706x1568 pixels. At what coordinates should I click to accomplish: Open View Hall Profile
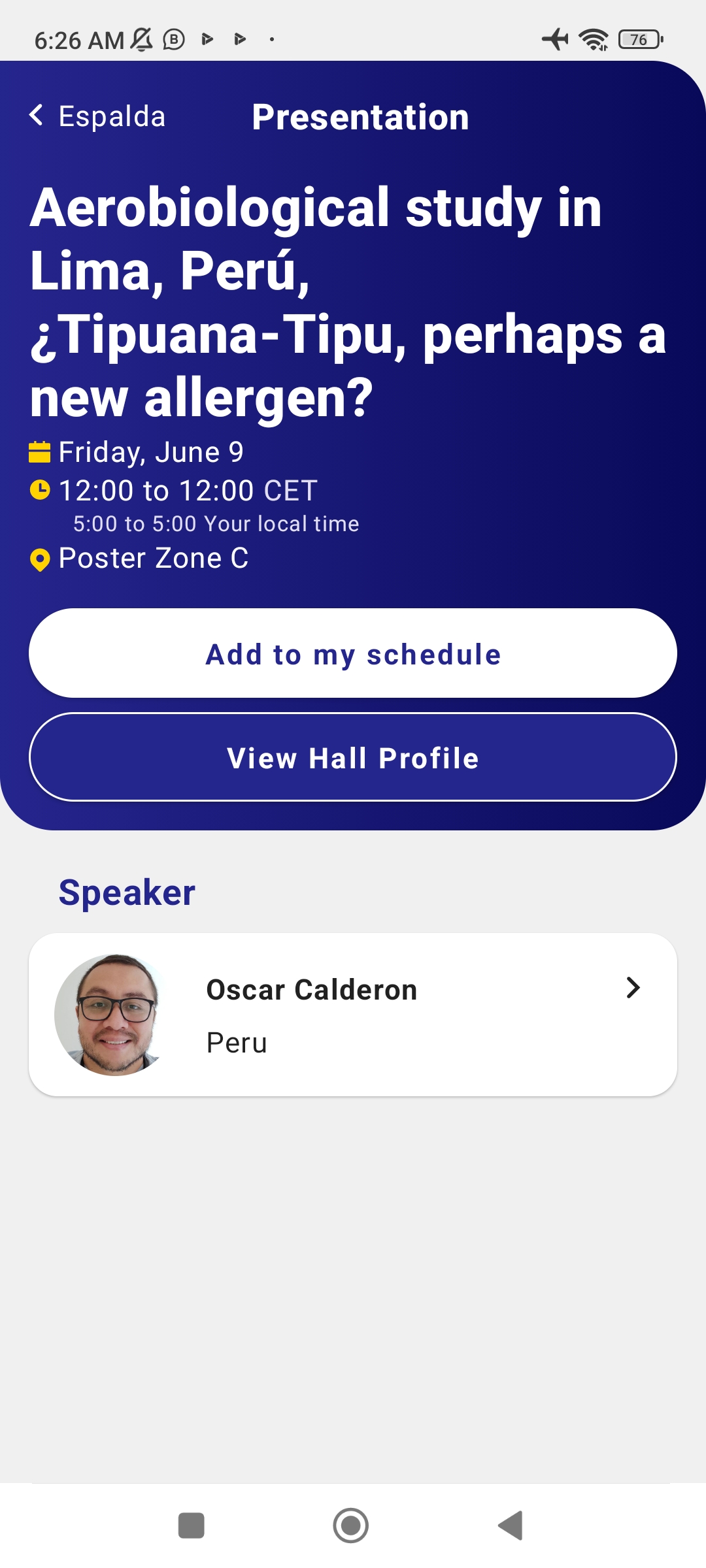[353, 757]
